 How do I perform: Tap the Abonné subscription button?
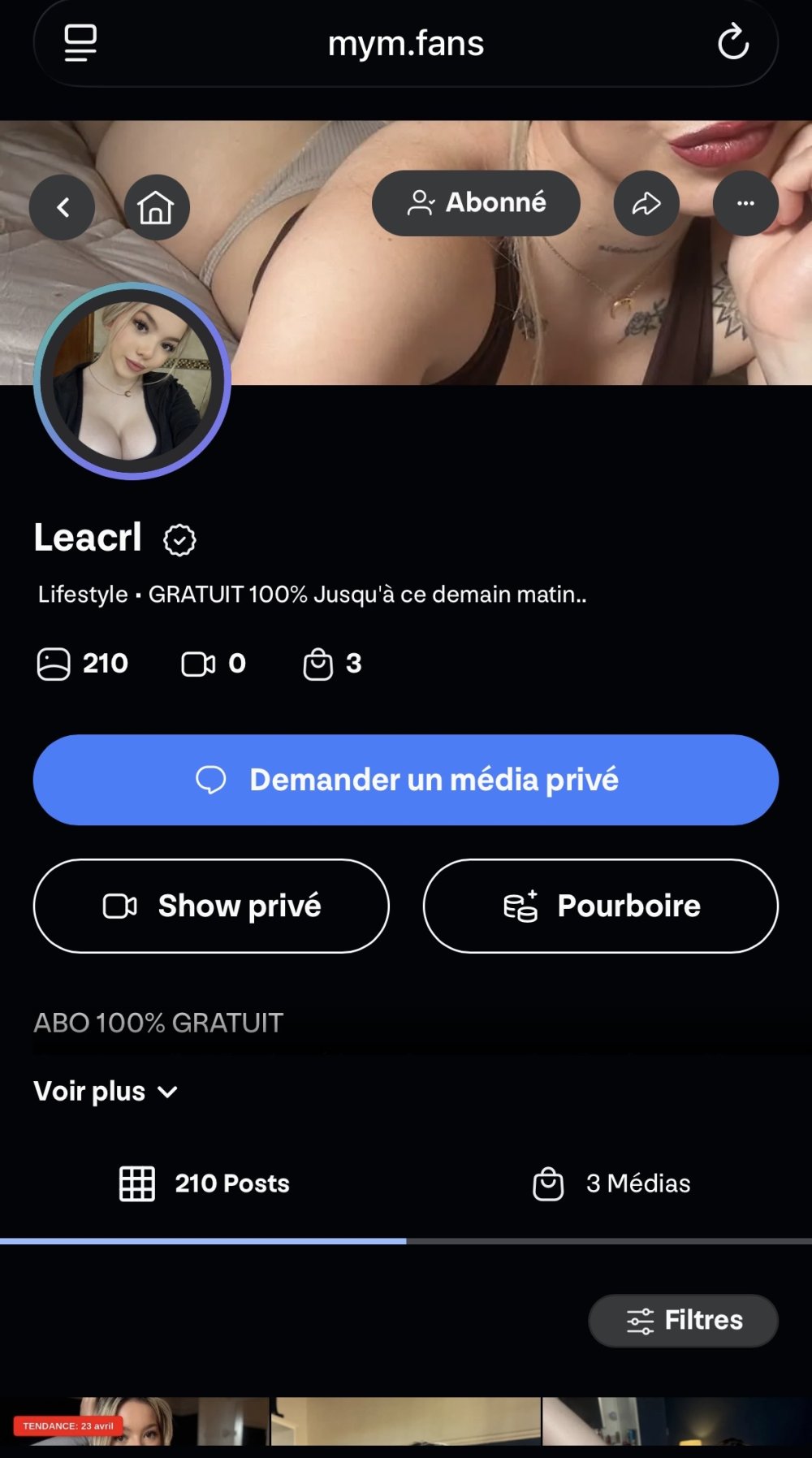tap(476, 203)
